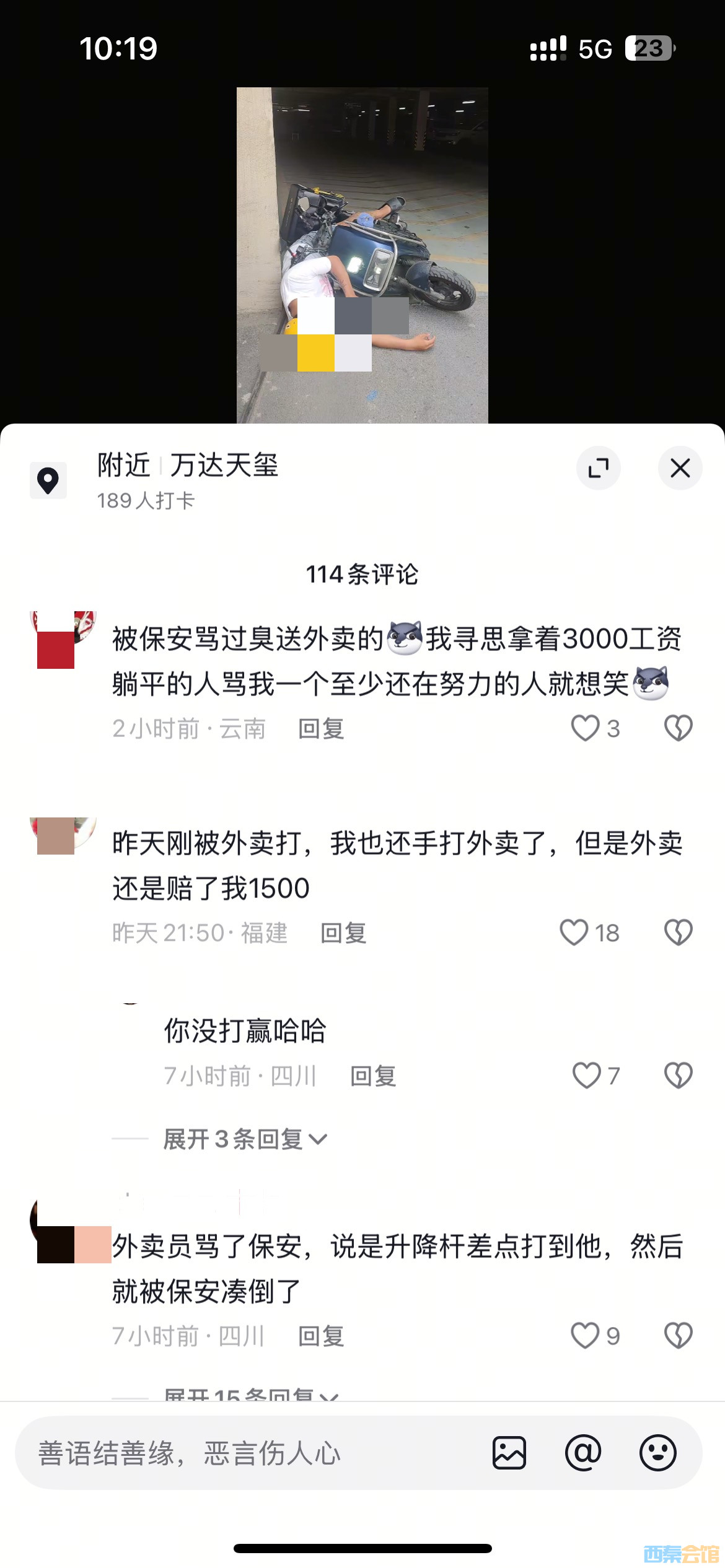
Task: Like the comment about 升降杆
Action: click(586, 1336)
